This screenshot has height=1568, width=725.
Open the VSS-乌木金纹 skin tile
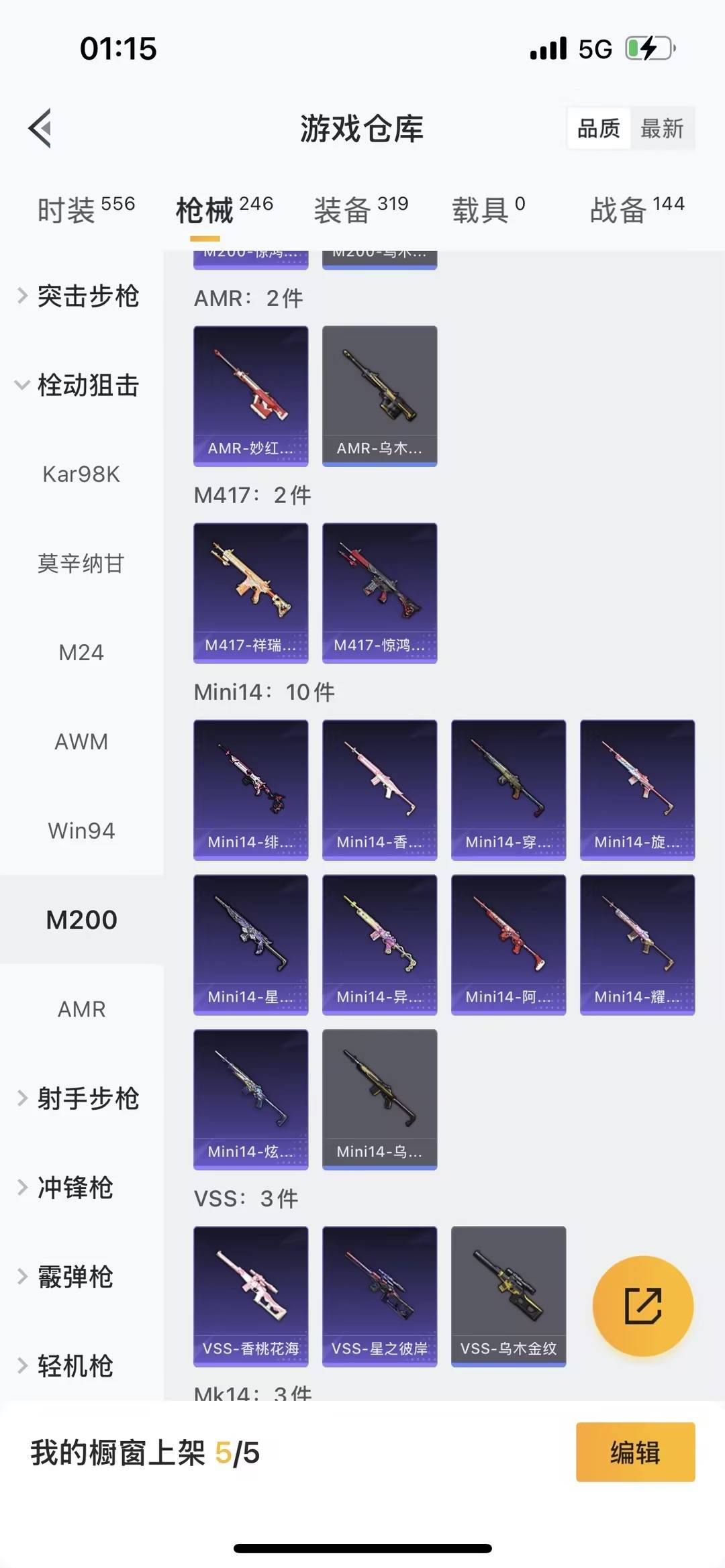pos(508,1296)
